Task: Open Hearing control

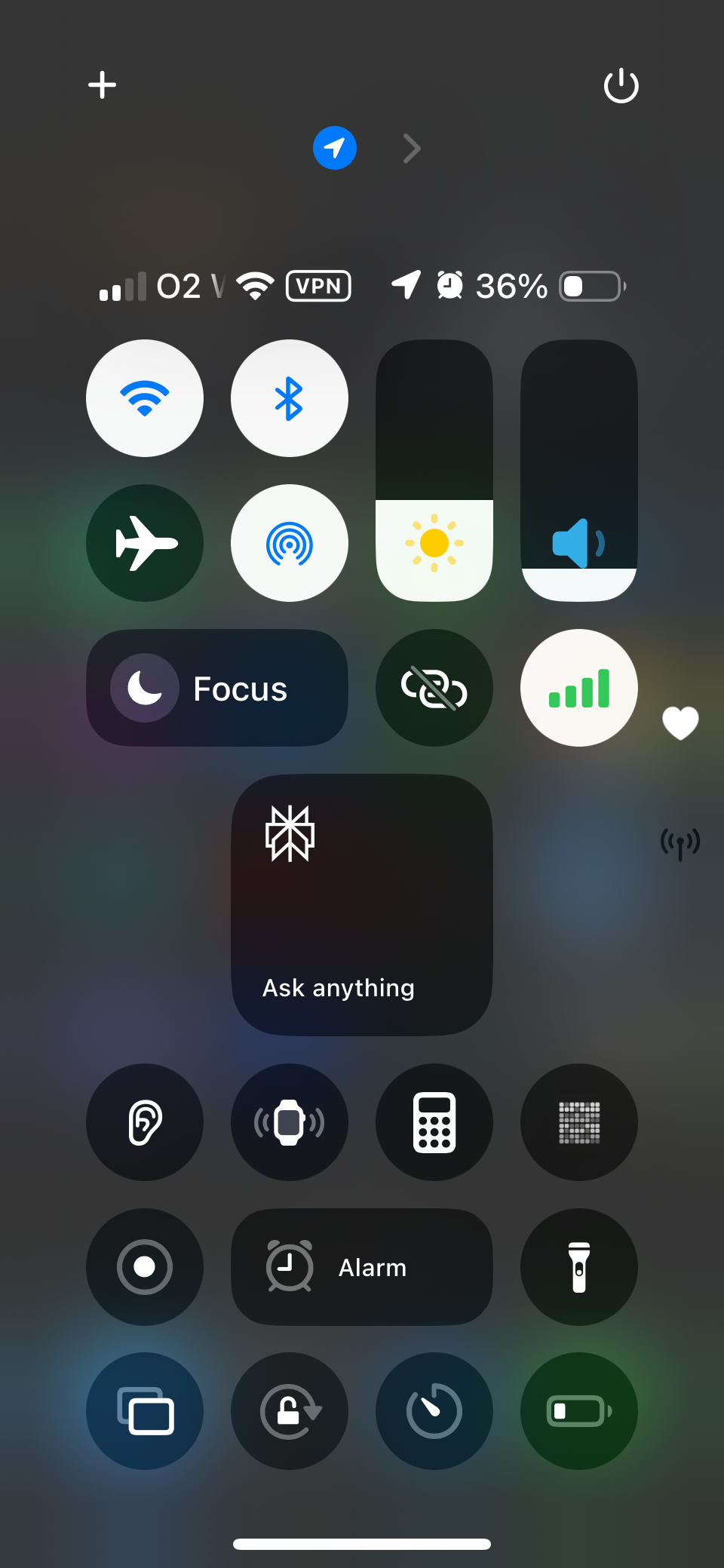Action: click(x=145, y=1122)
